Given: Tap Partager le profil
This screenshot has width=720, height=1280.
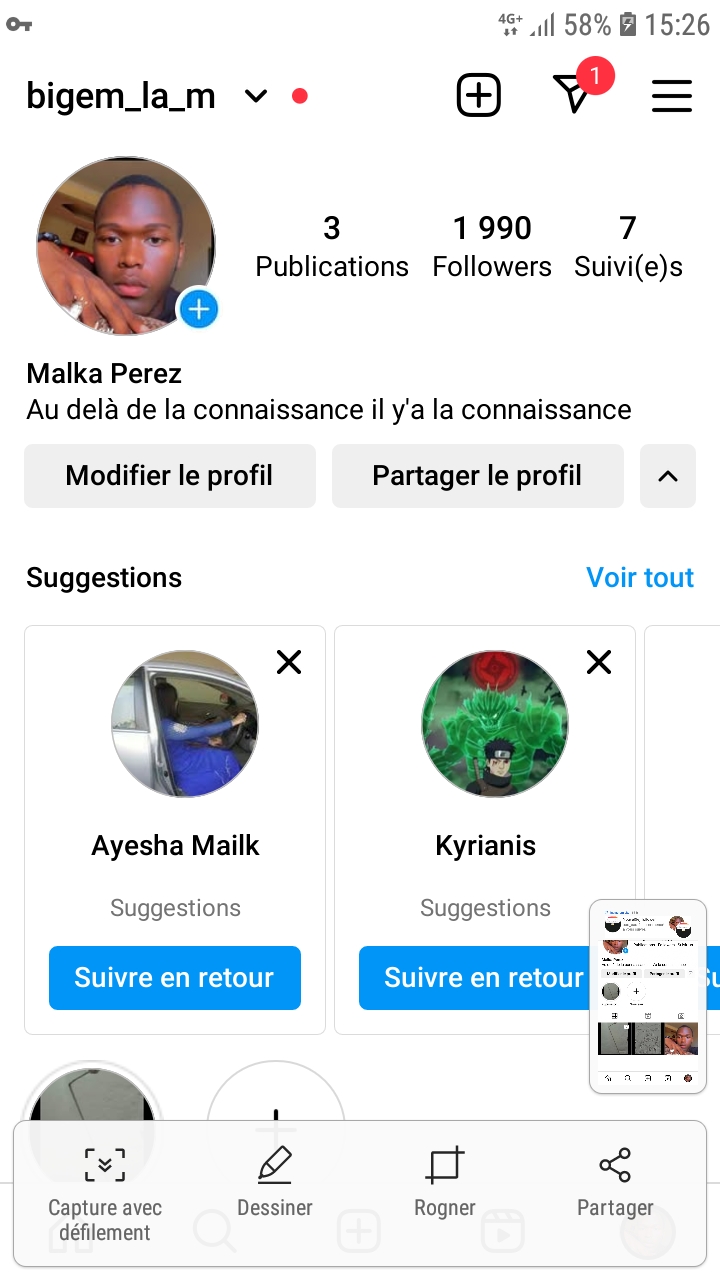Looking at the screenshot, I should point(478,476).
